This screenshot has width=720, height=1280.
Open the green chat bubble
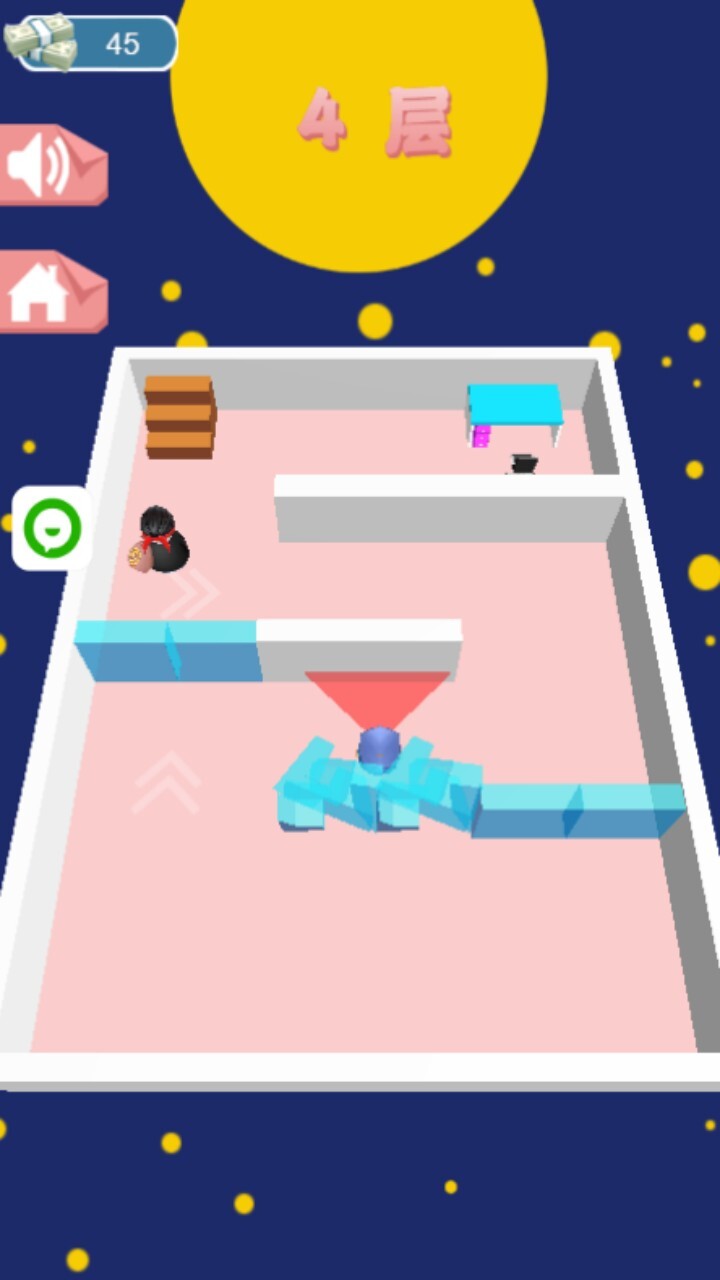point(52,528)
